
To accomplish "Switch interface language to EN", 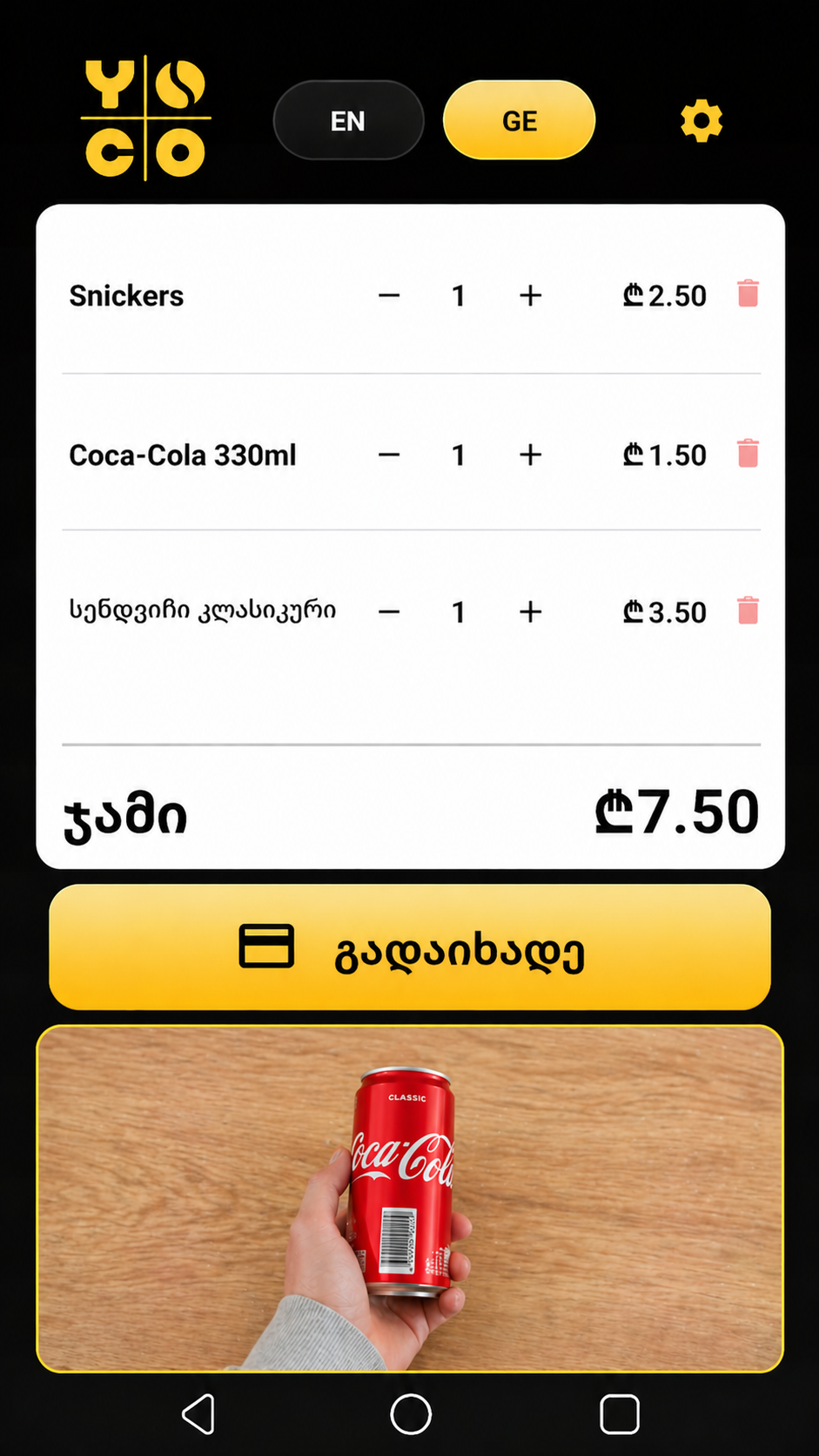I will coord(347,120).
